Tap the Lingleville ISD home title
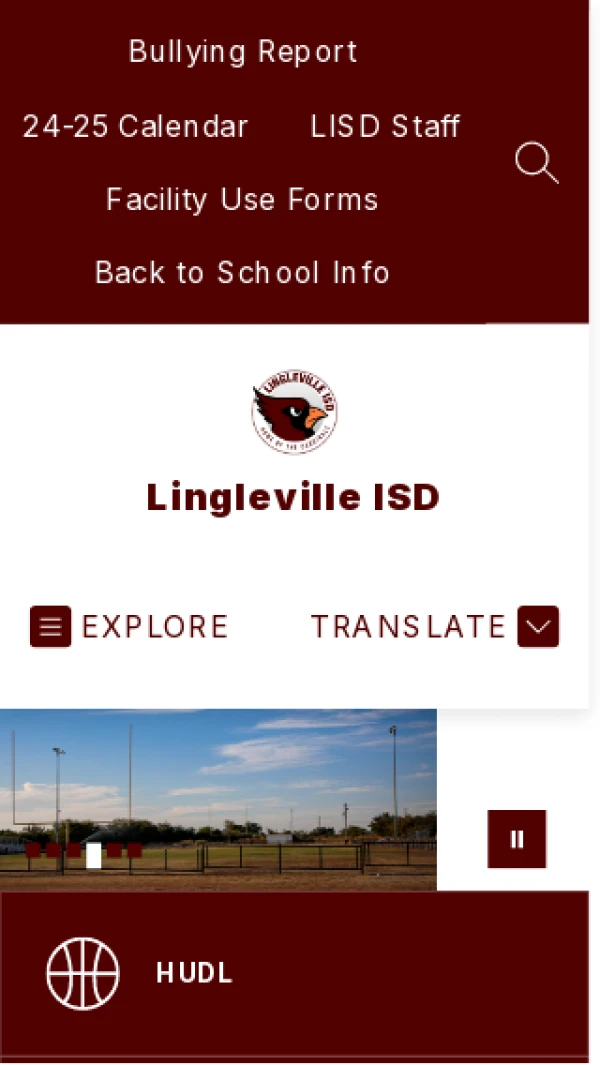Viewport: 600px width, 1065px height. (294, 497)
